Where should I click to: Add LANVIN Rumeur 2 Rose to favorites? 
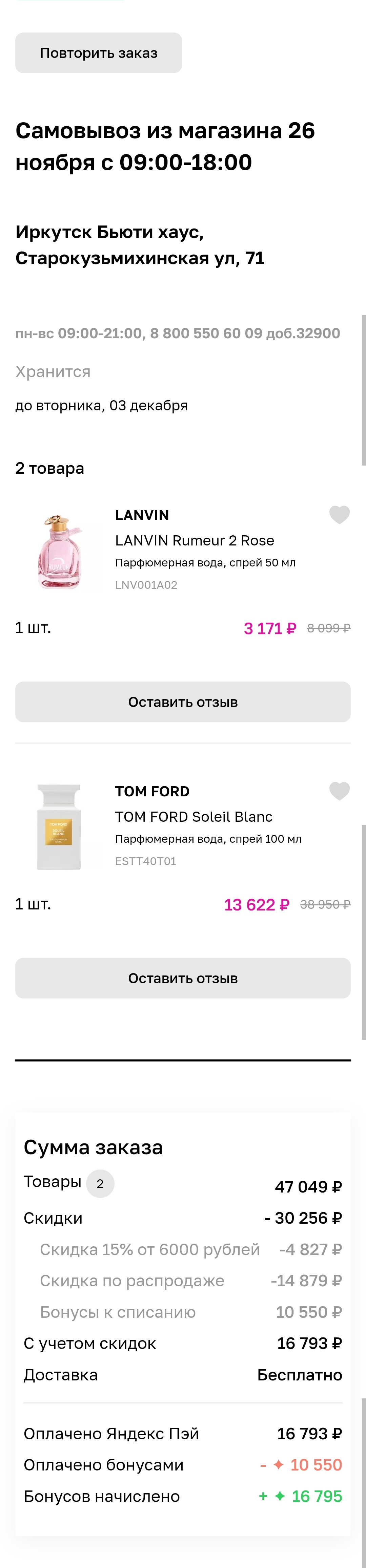[339, 515]
